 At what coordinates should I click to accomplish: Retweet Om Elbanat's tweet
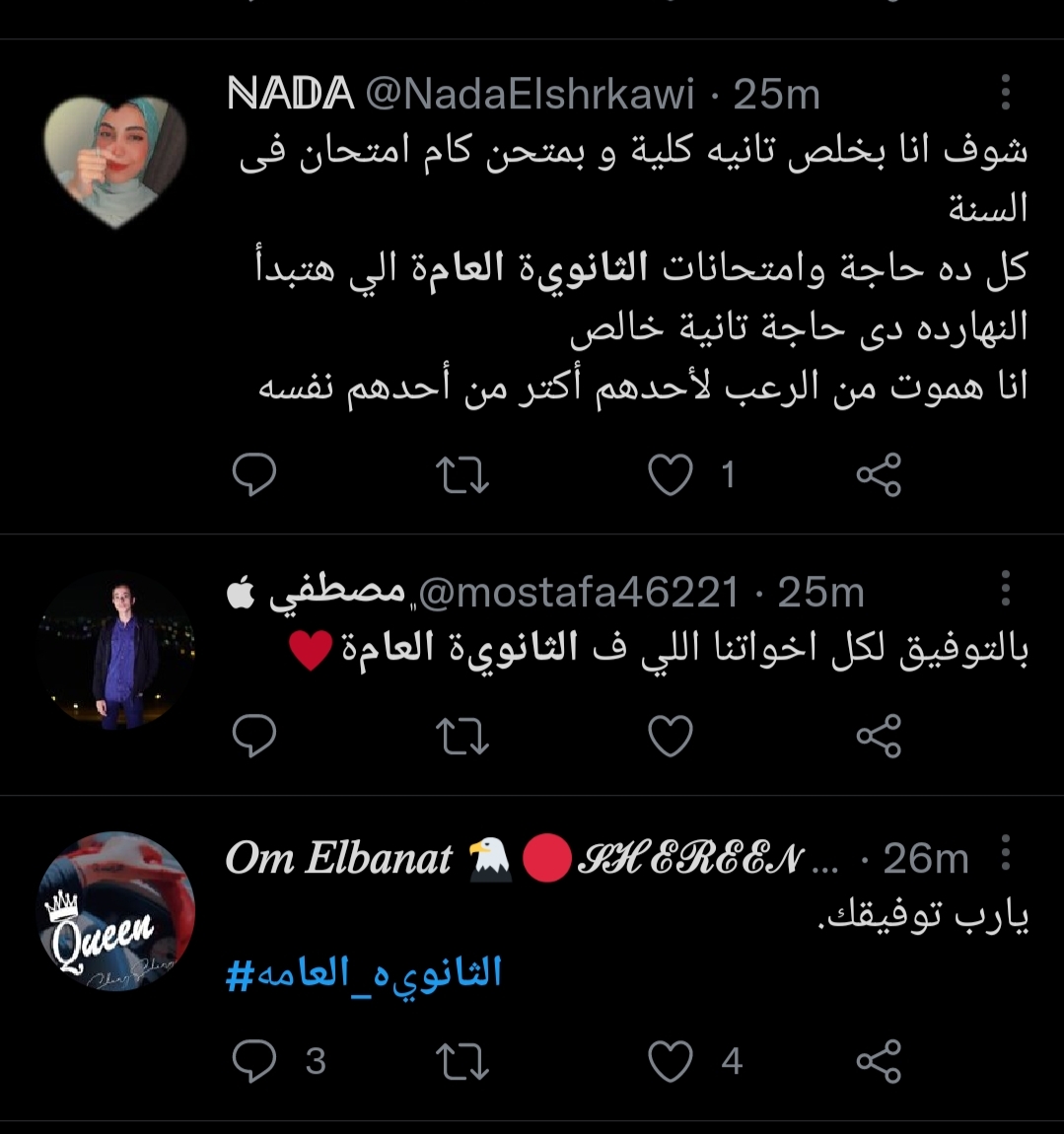click(x=461, y=1061)
